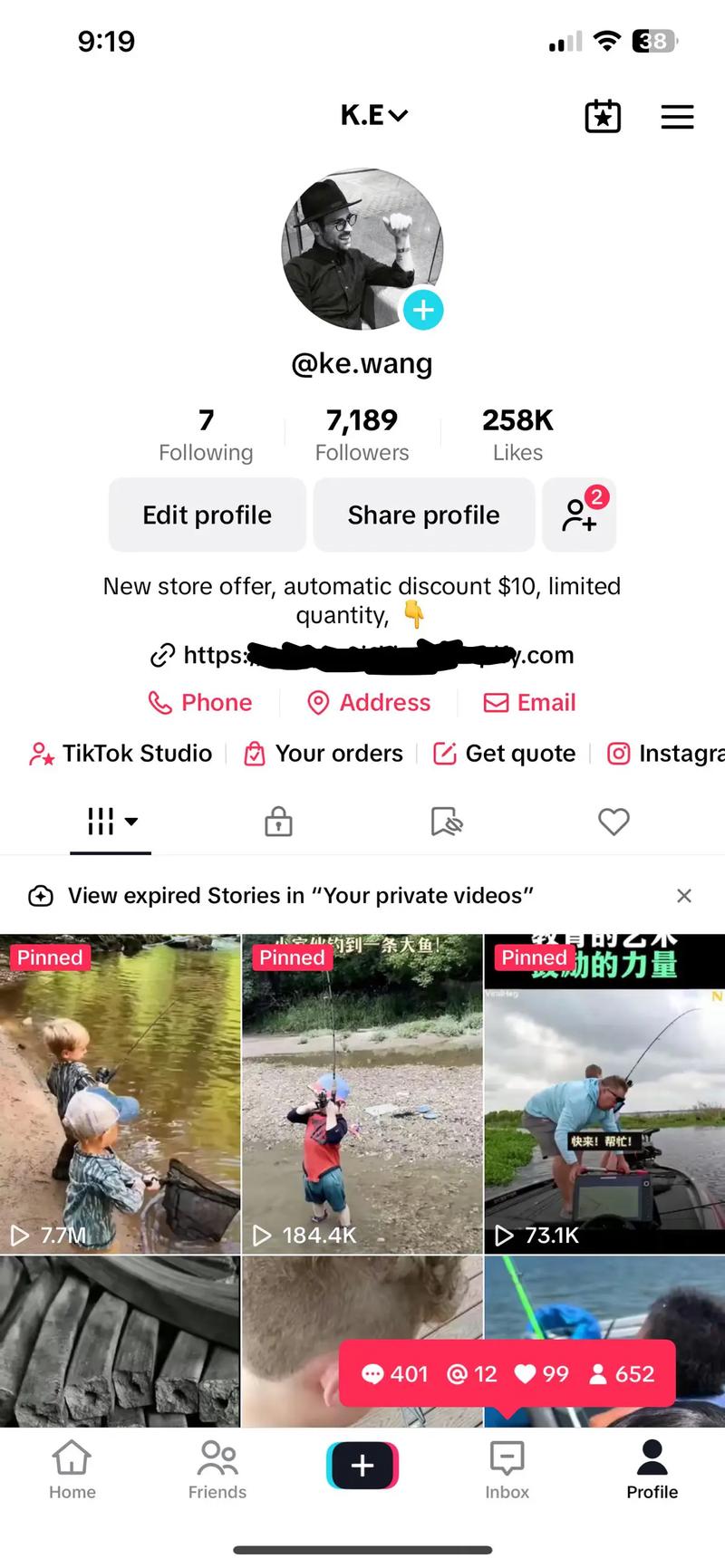The height and width of the screenshot is (1568, 725).
Task: Open the Email contact link
Action: (x=530, y=702)
